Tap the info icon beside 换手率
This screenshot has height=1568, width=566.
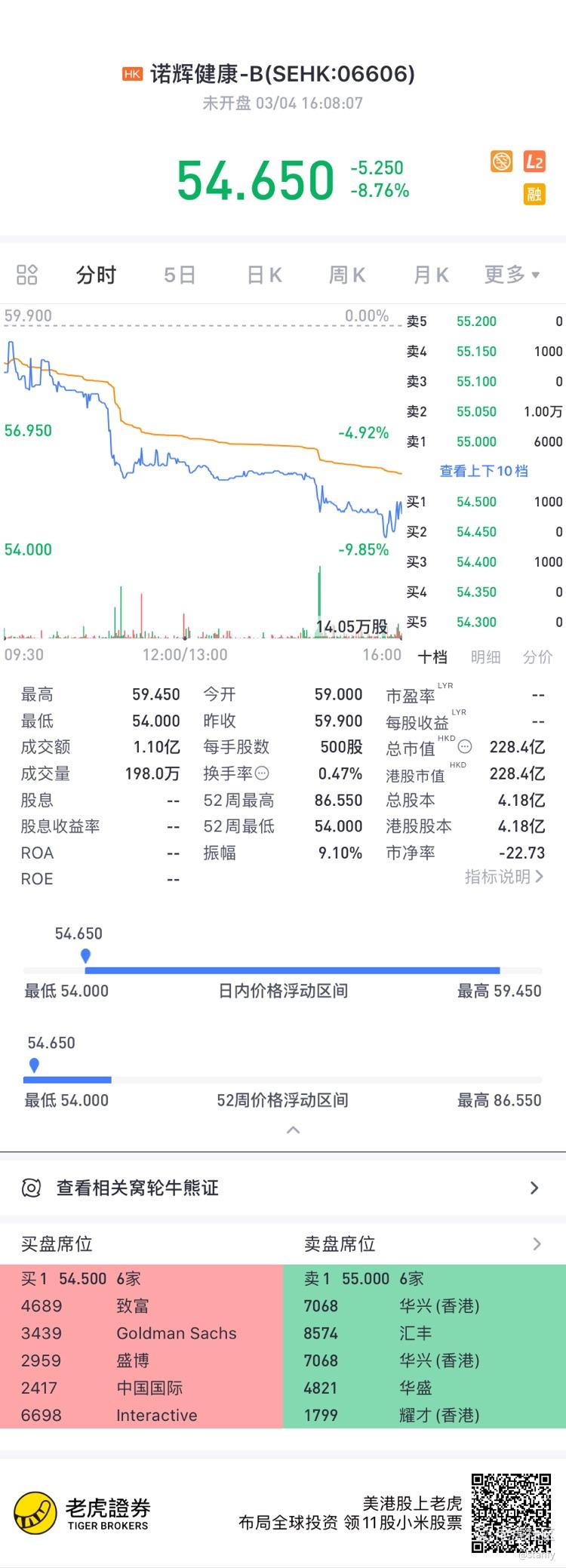[x=262, y=773]
